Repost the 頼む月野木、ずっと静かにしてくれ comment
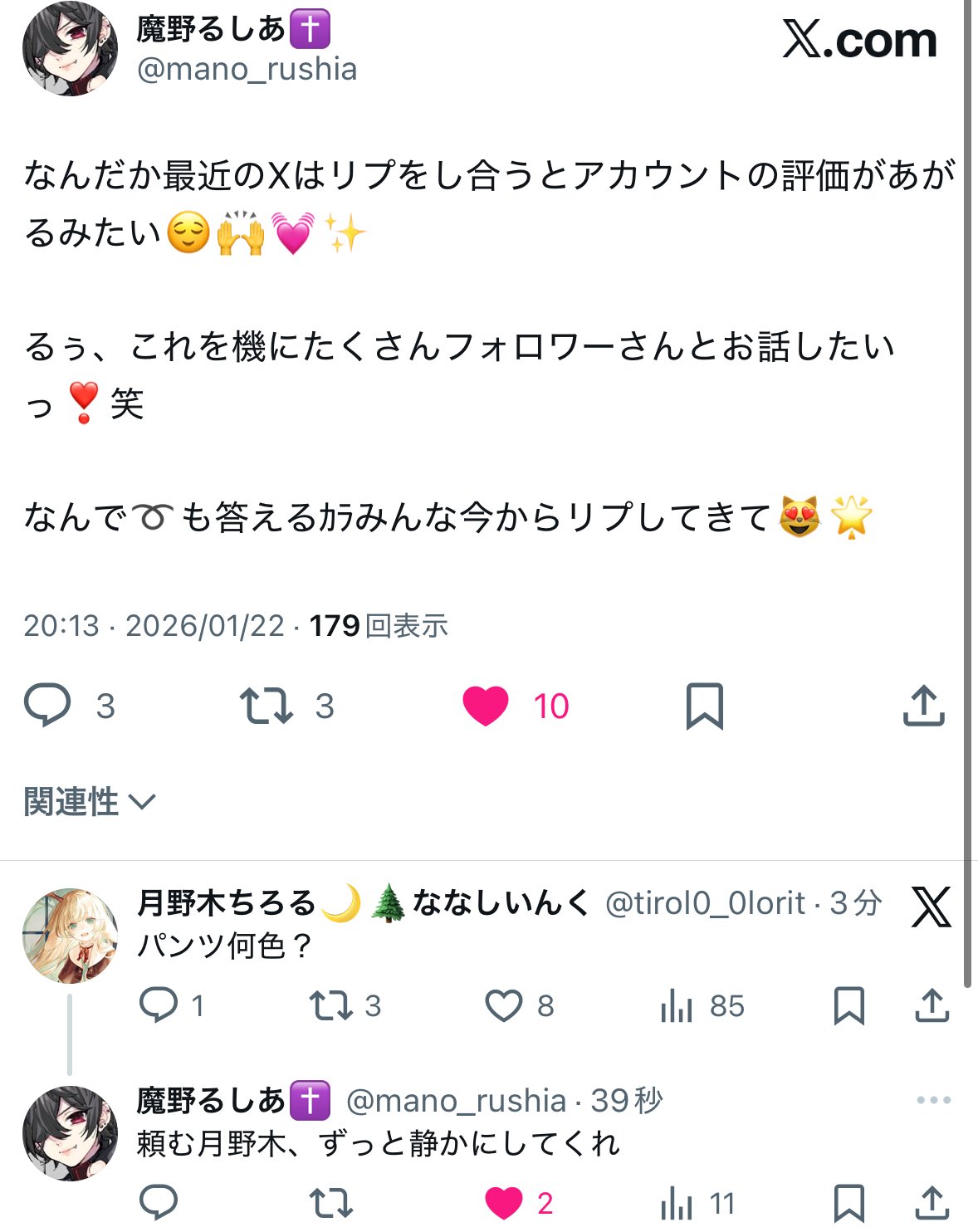This screenshot has height=1232, width=978. coord(330,1203)
